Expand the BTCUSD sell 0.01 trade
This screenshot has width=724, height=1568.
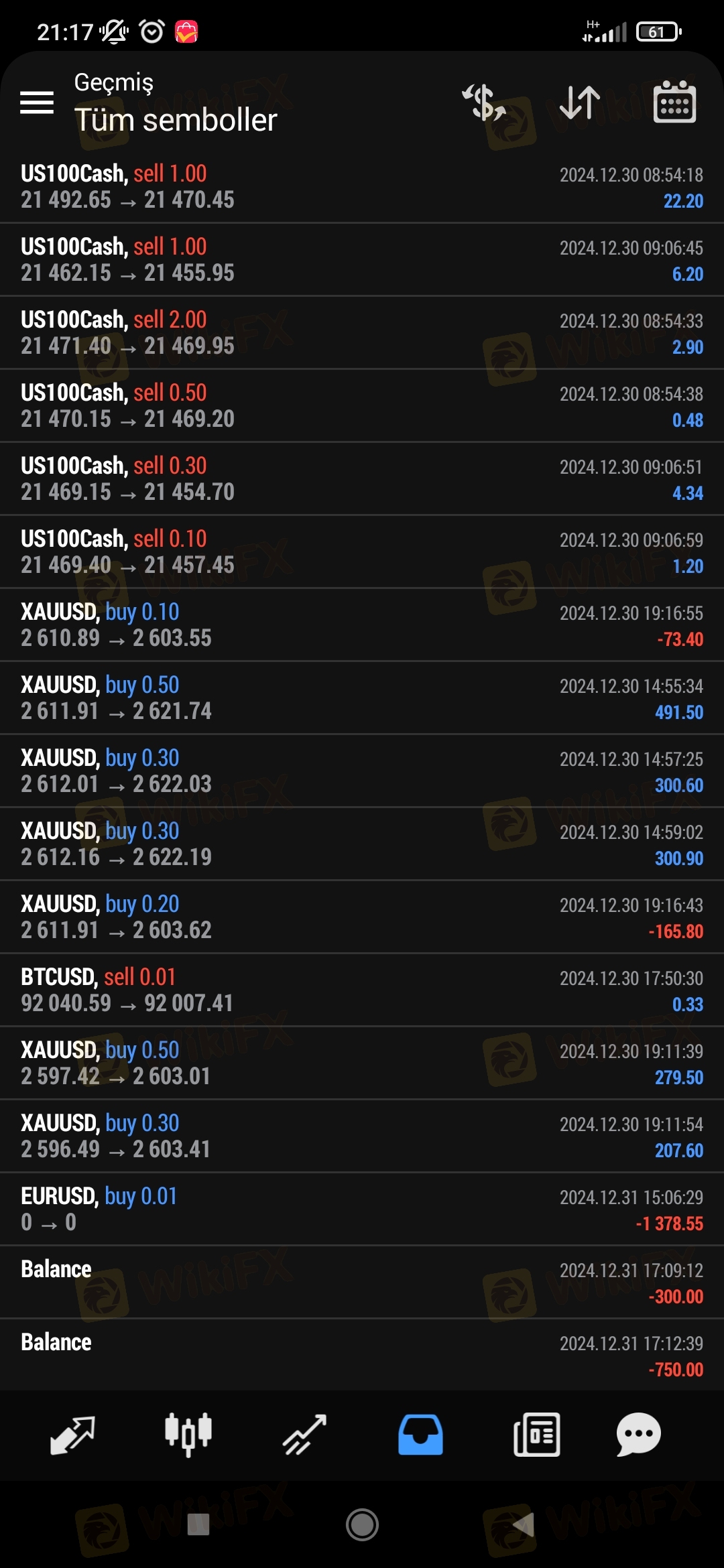tap(362, 990)
